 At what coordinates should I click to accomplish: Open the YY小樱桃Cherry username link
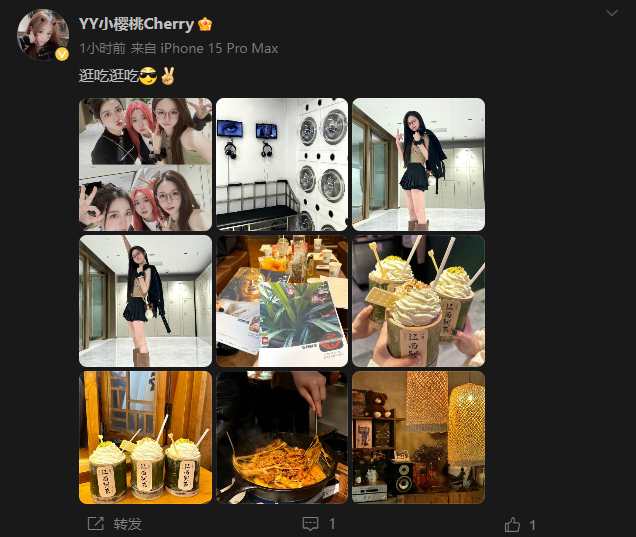[x=136, y=24]
